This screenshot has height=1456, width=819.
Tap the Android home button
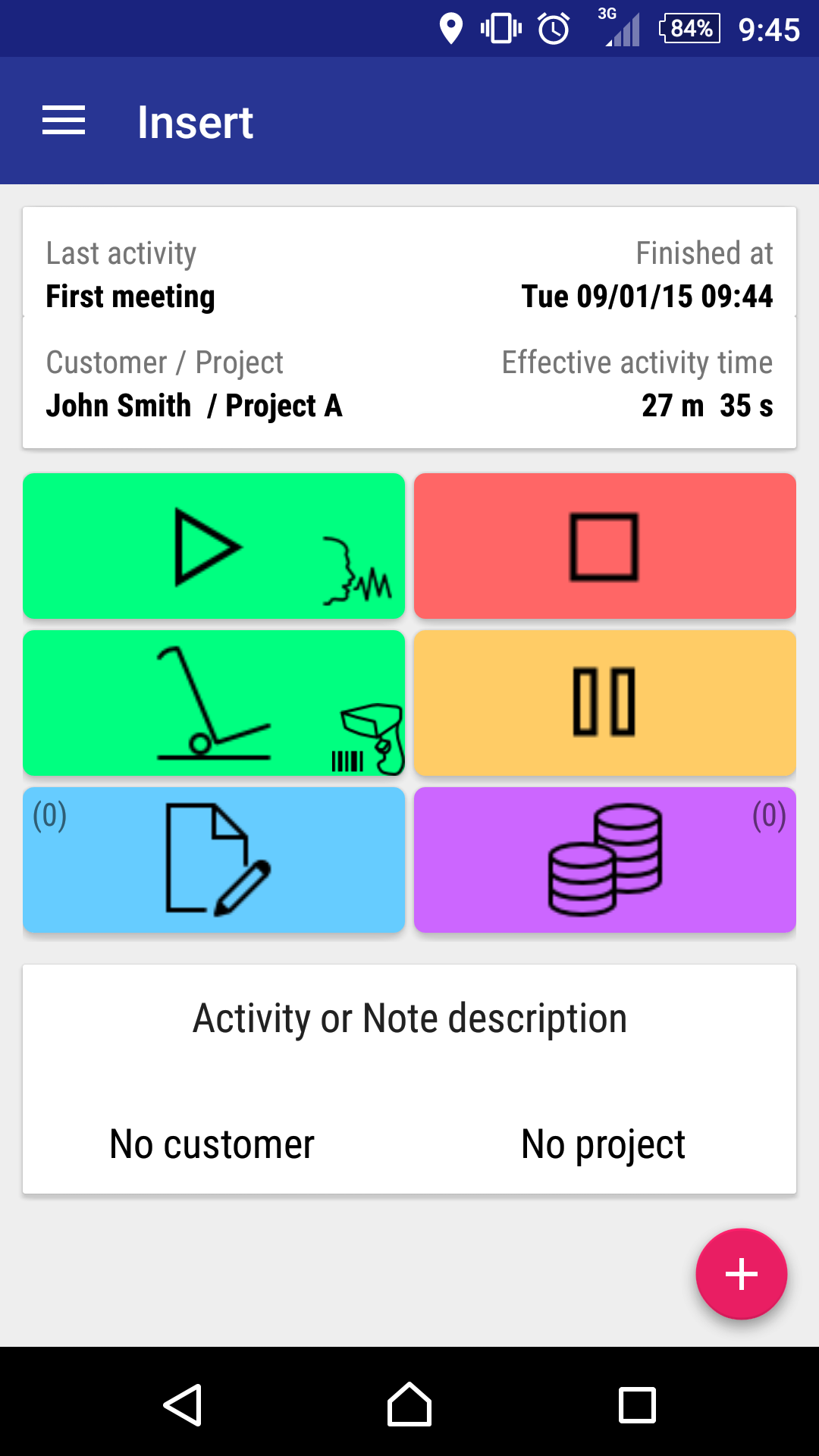click(x=409, y=1404)
